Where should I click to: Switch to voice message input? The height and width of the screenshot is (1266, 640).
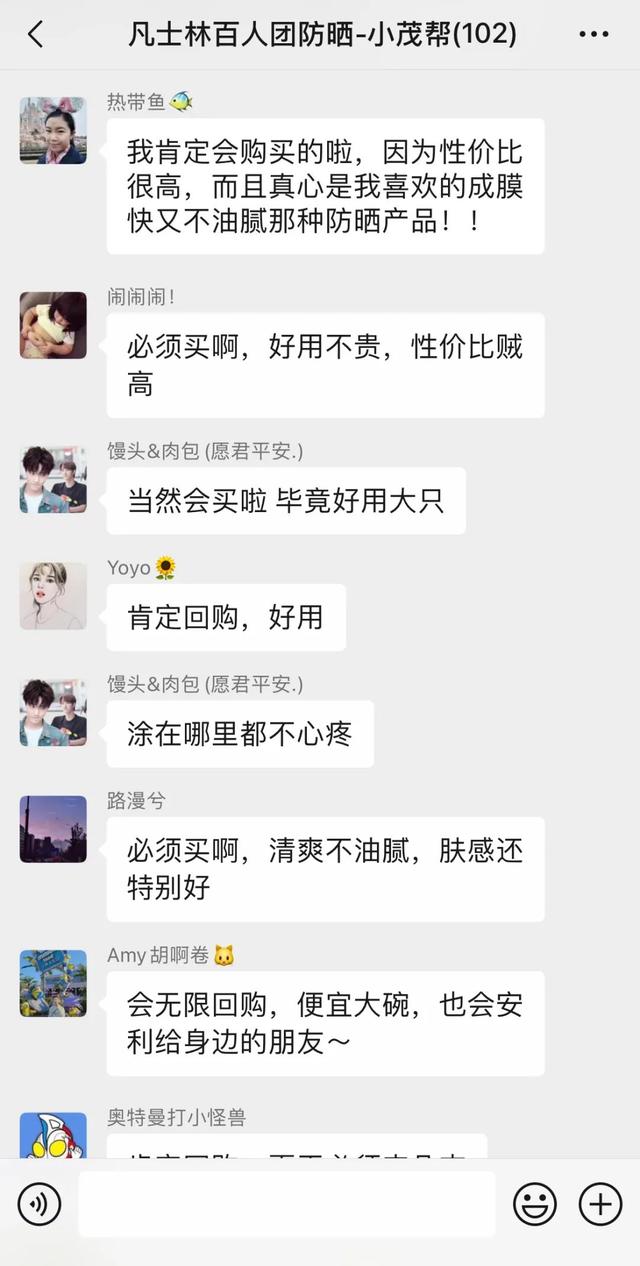[40, 1204]
